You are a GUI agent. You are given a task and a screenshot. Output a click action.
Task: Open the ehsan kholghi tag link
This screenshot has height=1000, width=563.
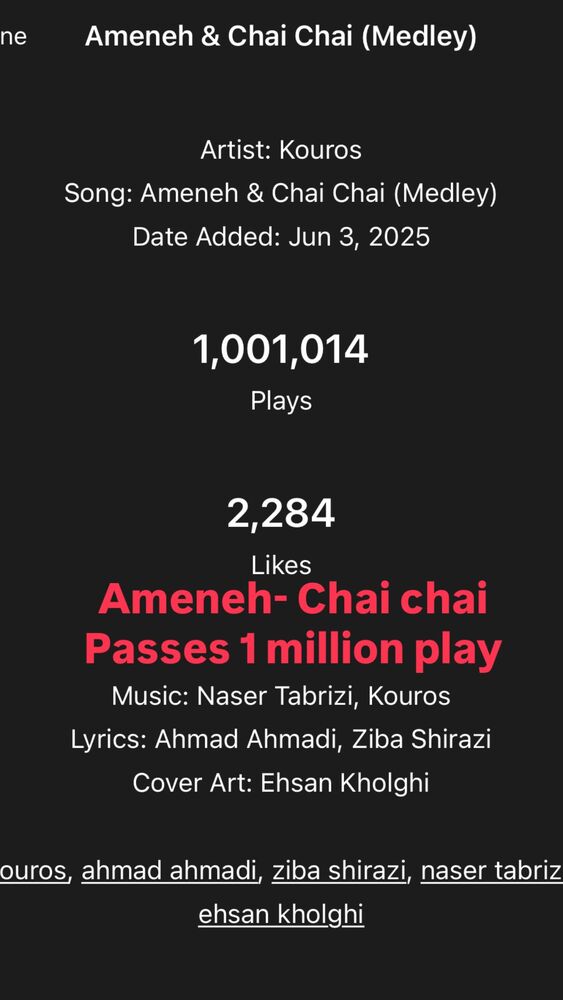coord(281,915)
